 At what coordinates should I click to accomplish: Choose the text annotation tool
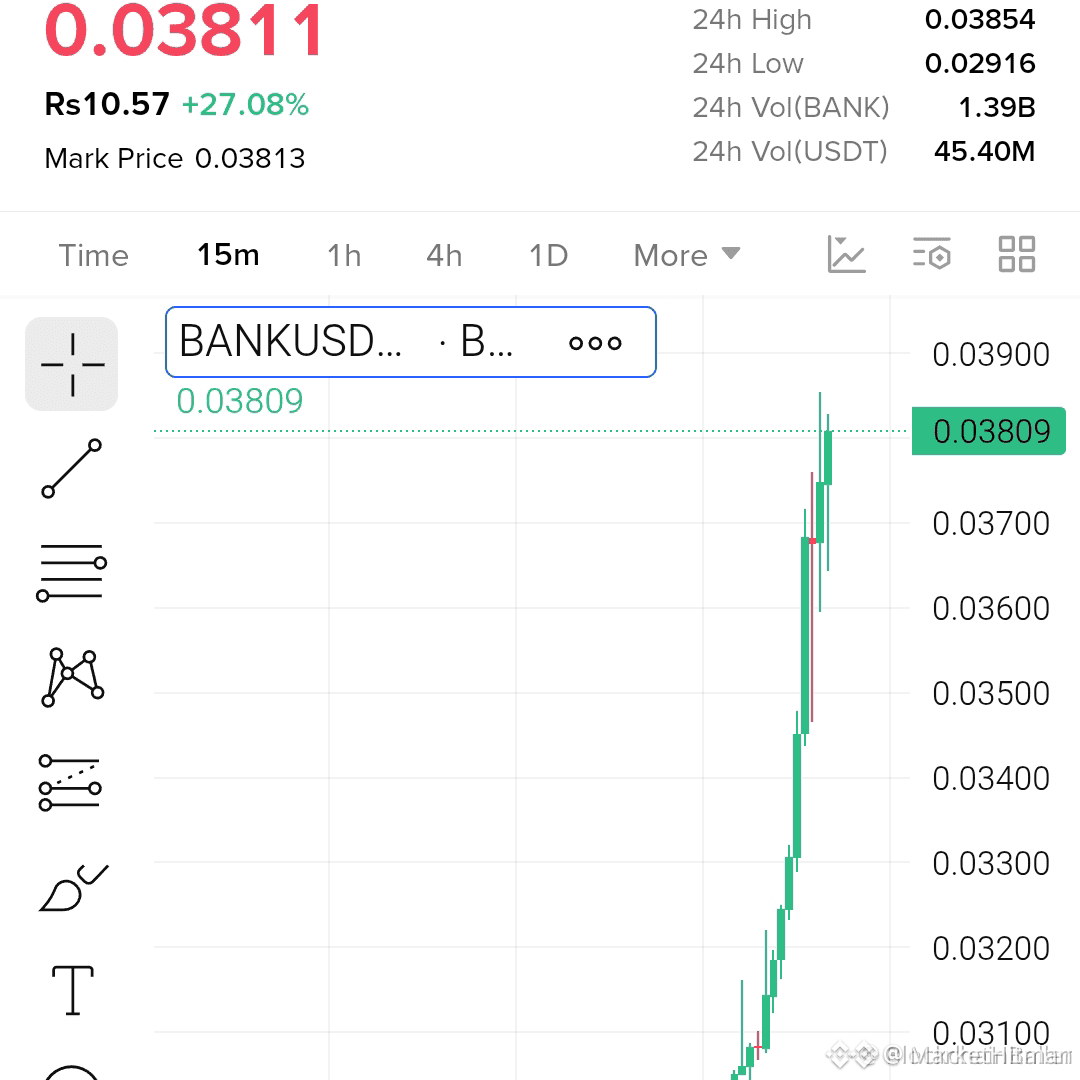pyautogui.click(x=72, y=990)
